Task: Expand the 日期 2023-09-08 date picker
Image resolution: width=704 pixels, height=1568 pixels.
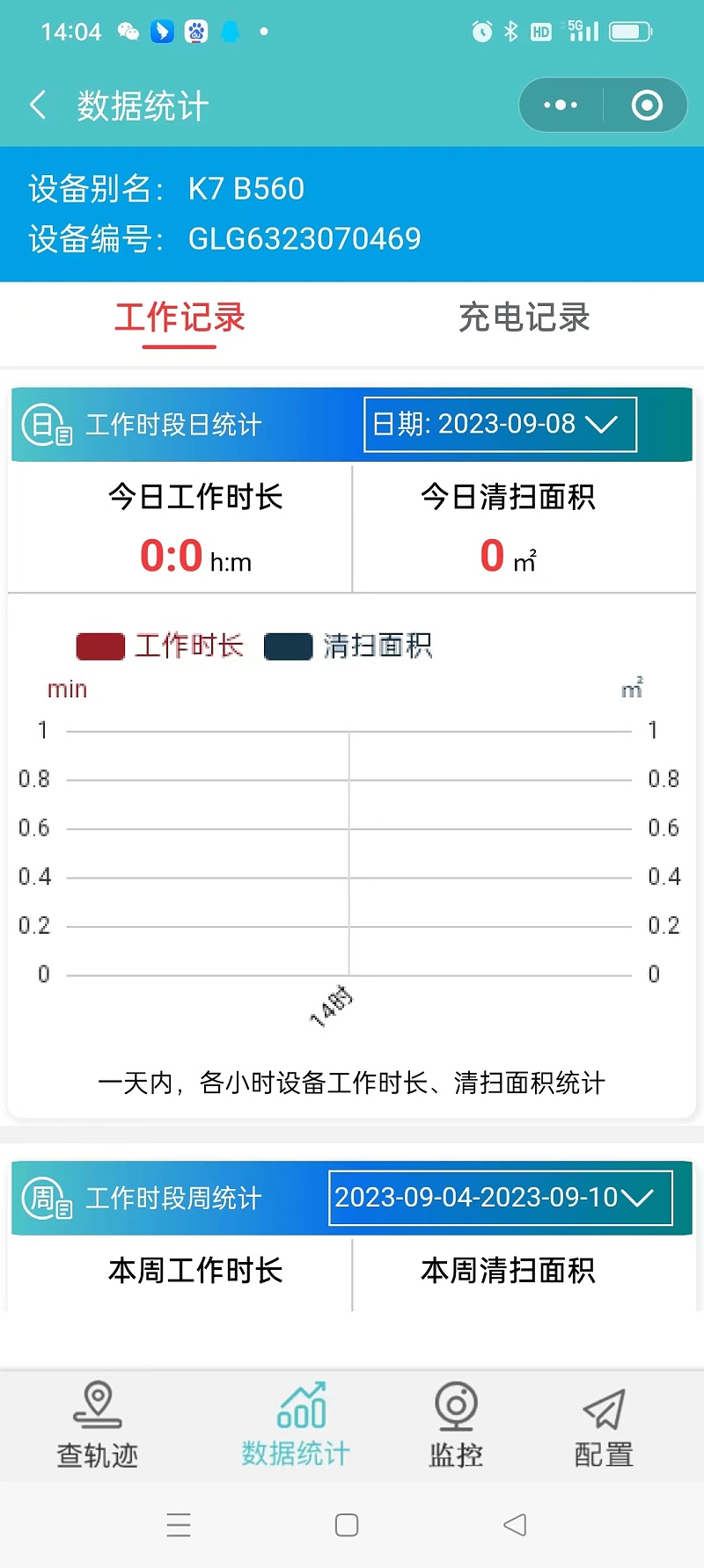Action: (500, 425)
